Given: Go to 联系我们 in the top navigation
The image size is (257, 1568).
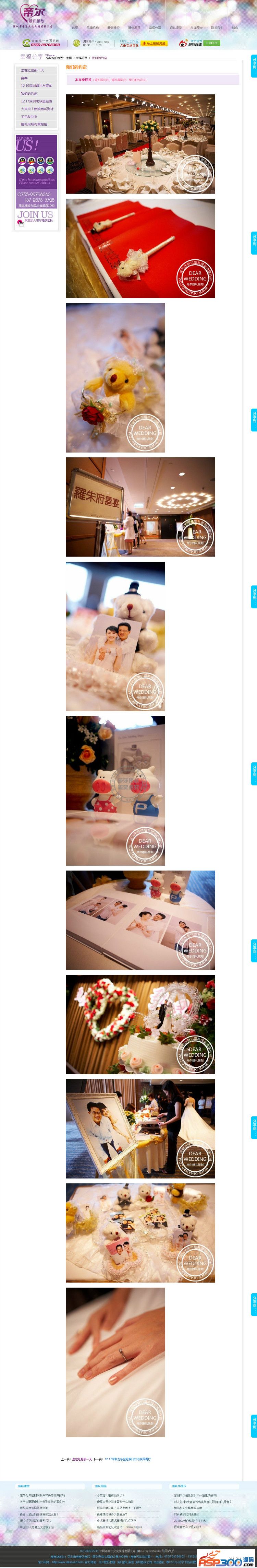Looking at the screenshot, I should [x=217, y=28].
